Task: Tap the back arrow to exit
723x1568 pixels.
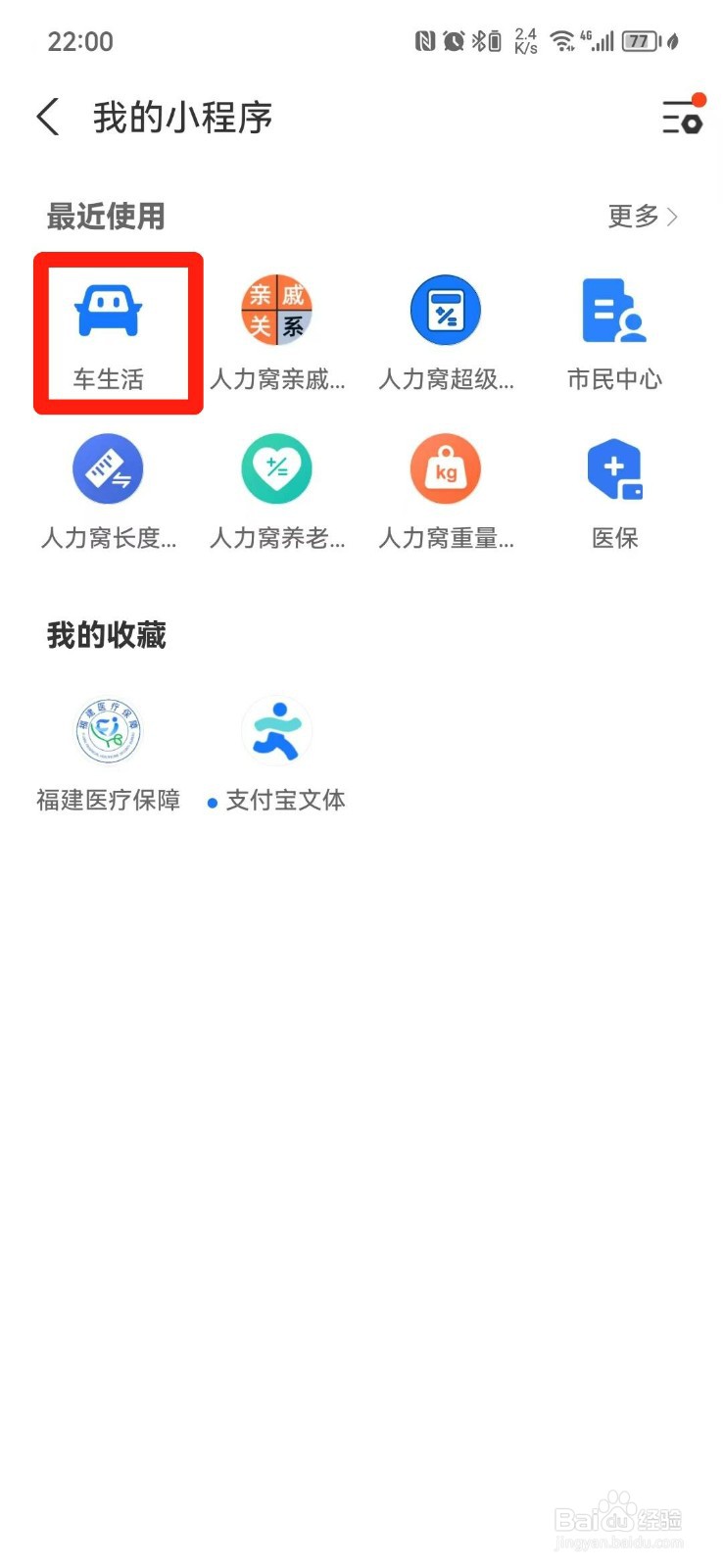Action: tap(47, 117)
